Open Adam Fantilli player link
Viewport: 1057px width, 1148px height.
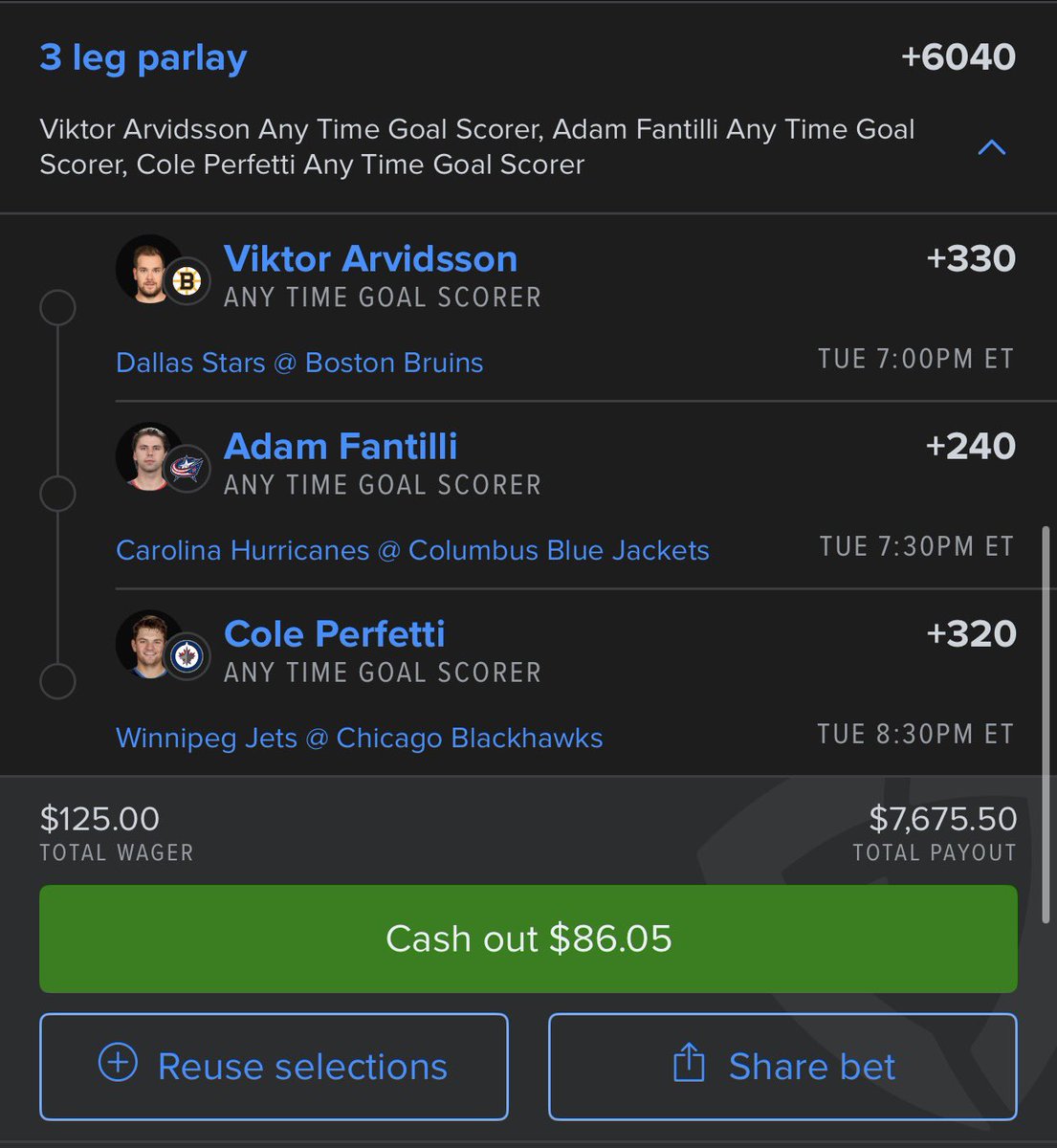pyautogui.click(x=341, y=446)
